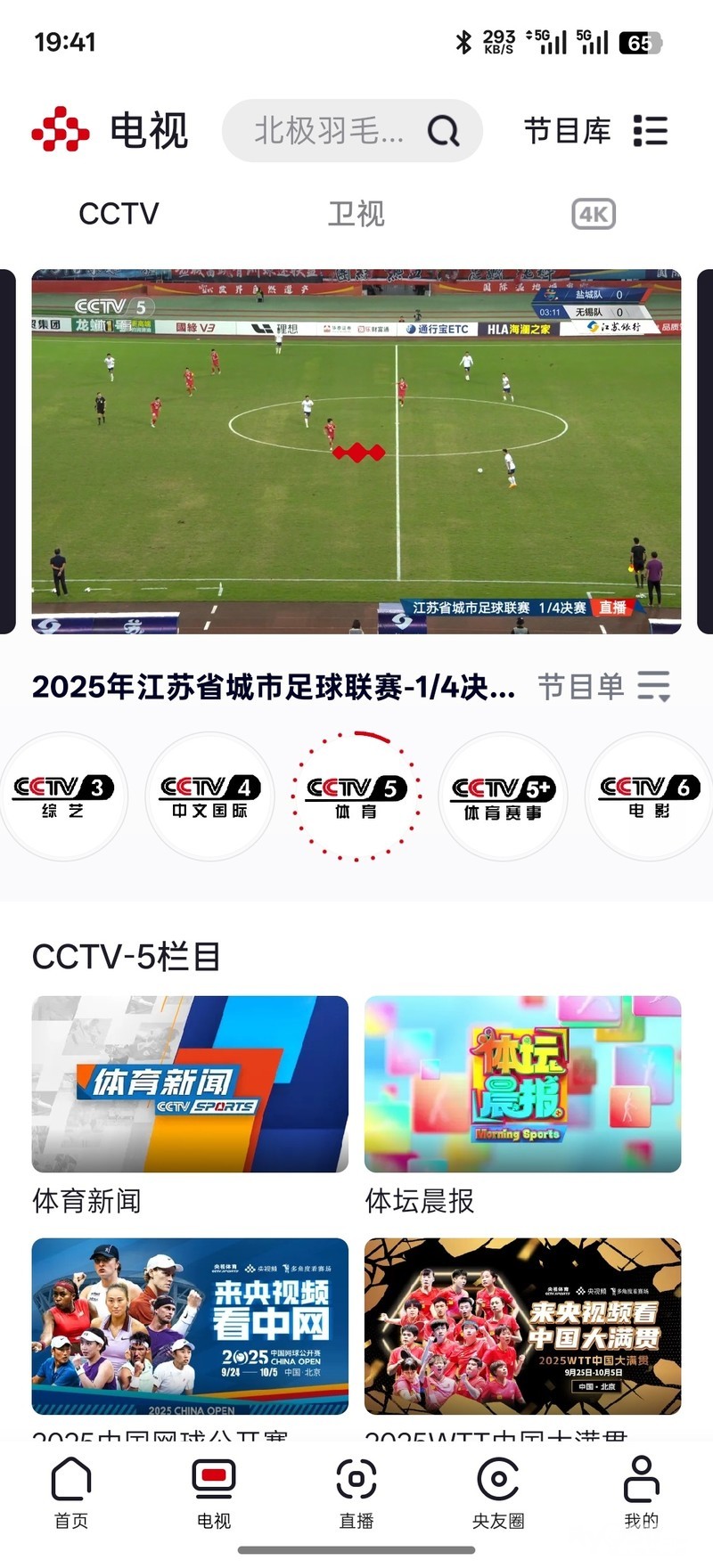Select the CCTV-4 中文国际 channel
This screenshot has width=713, height=1568.
(x=209, y=796)
